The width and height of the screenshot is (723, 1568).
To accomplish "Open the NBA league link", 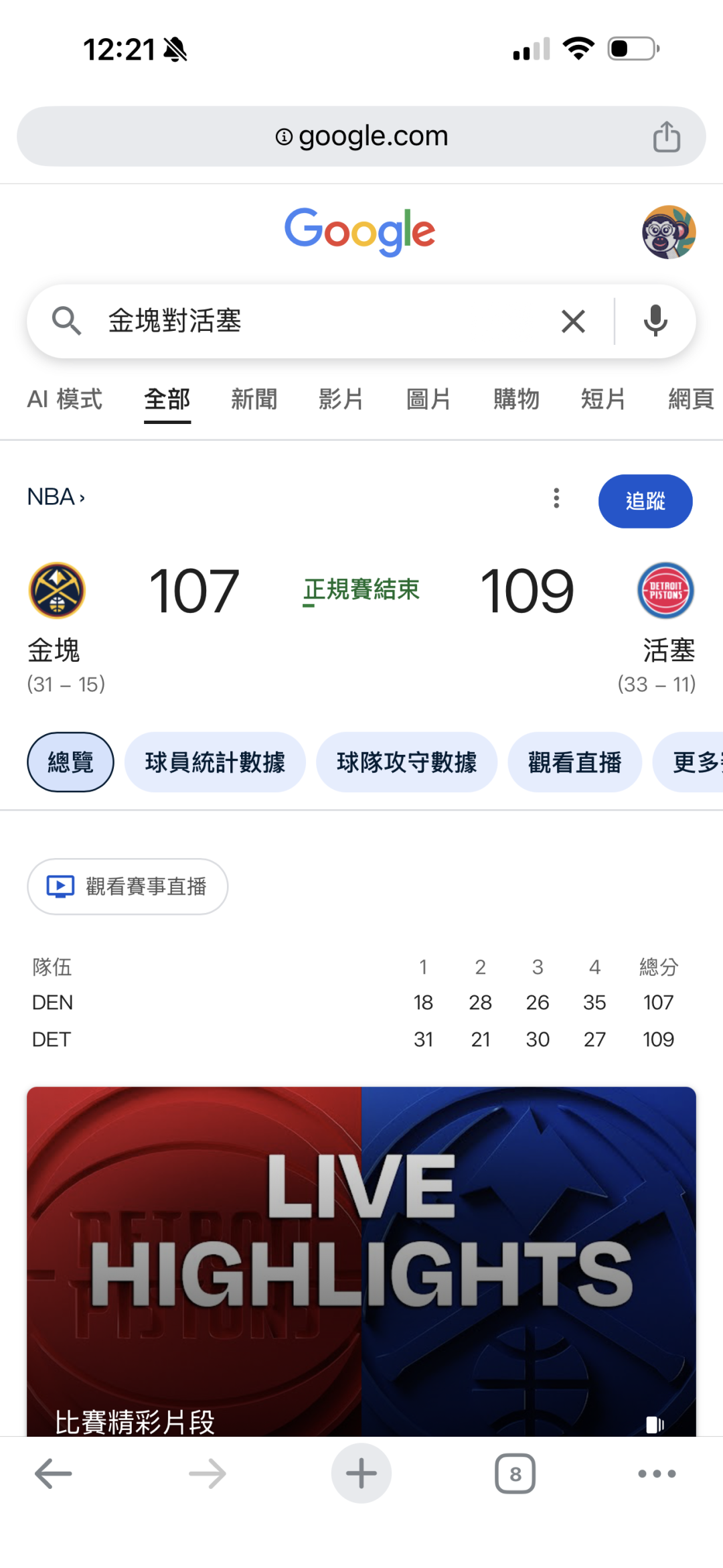I will click(56, 497).
